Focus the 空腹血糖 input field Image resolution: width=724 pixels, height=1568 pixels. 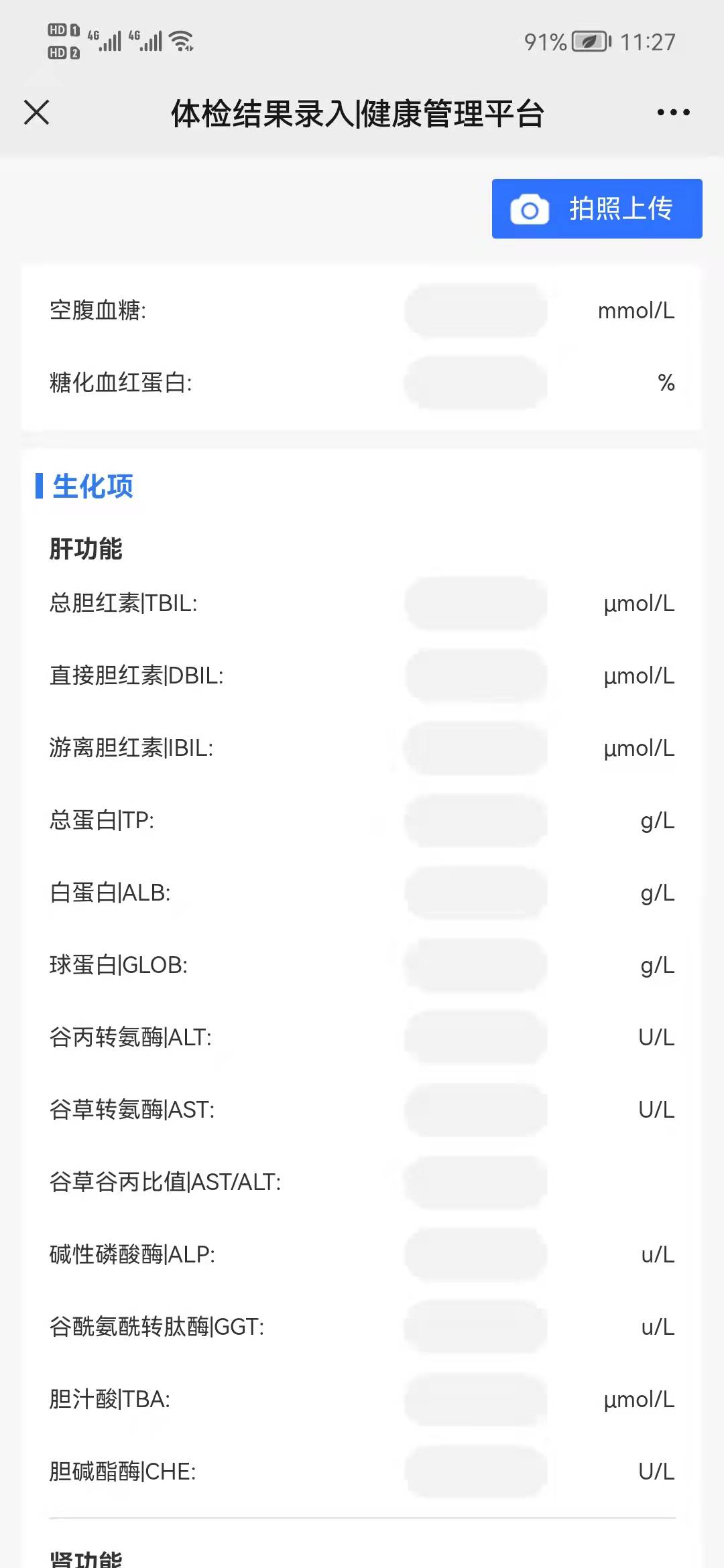tap(476, 310)
